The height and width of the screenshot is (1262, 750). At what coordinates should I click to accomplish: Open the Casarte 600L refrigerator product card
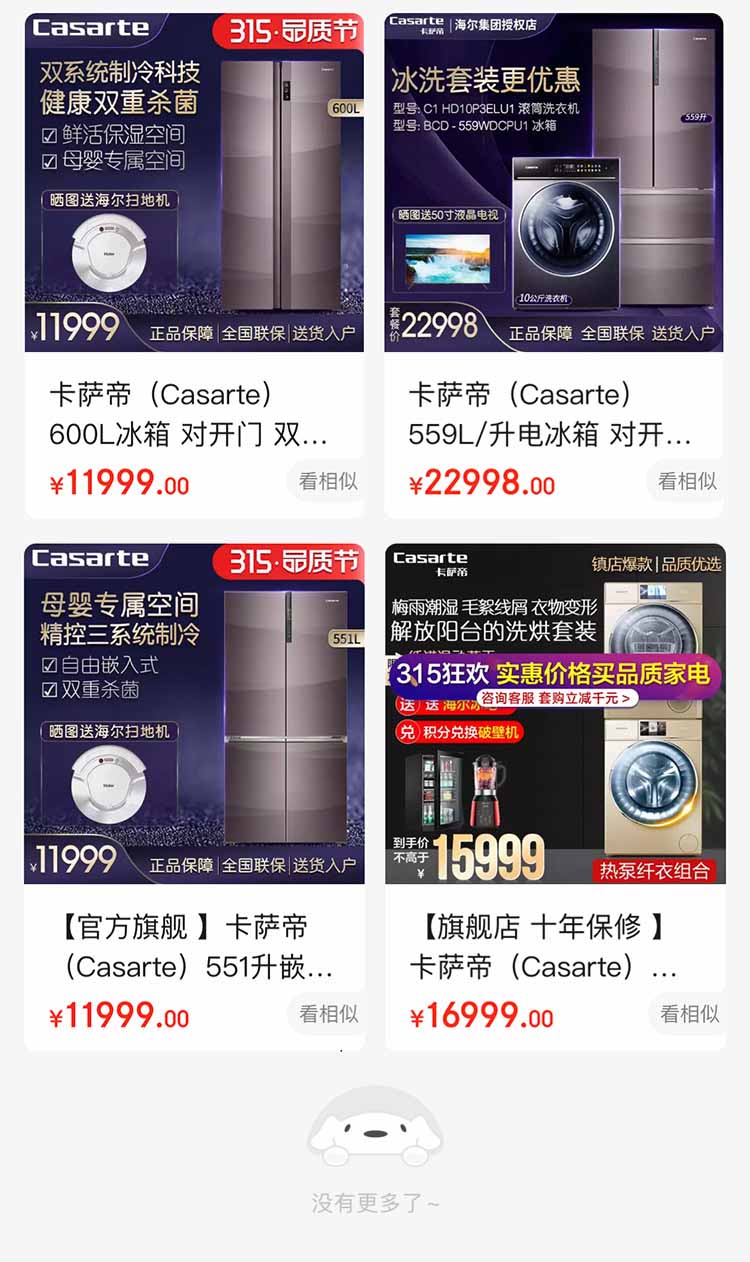(x=194, y=265)
